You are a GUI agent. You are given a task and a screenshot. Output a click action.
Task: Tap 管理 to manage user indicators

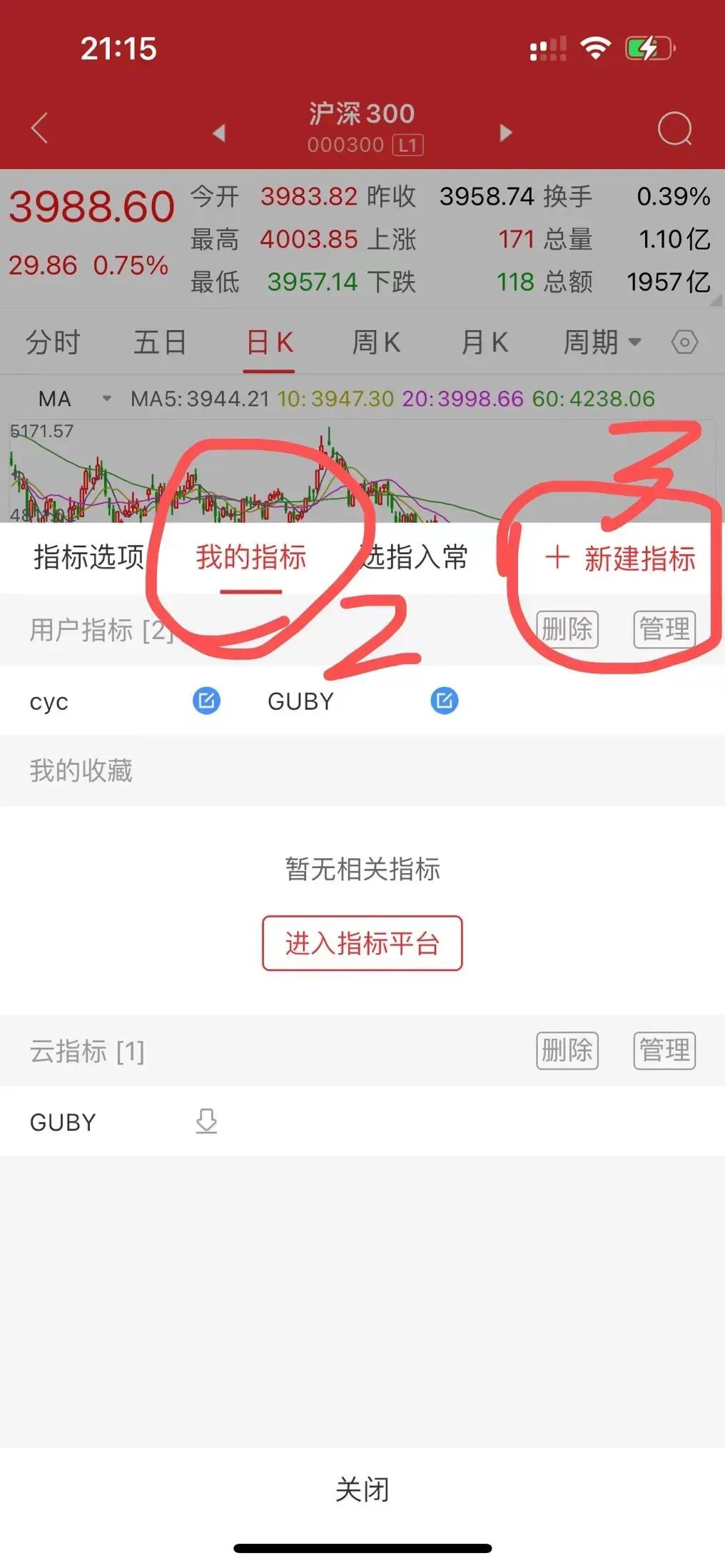[664, 631]
